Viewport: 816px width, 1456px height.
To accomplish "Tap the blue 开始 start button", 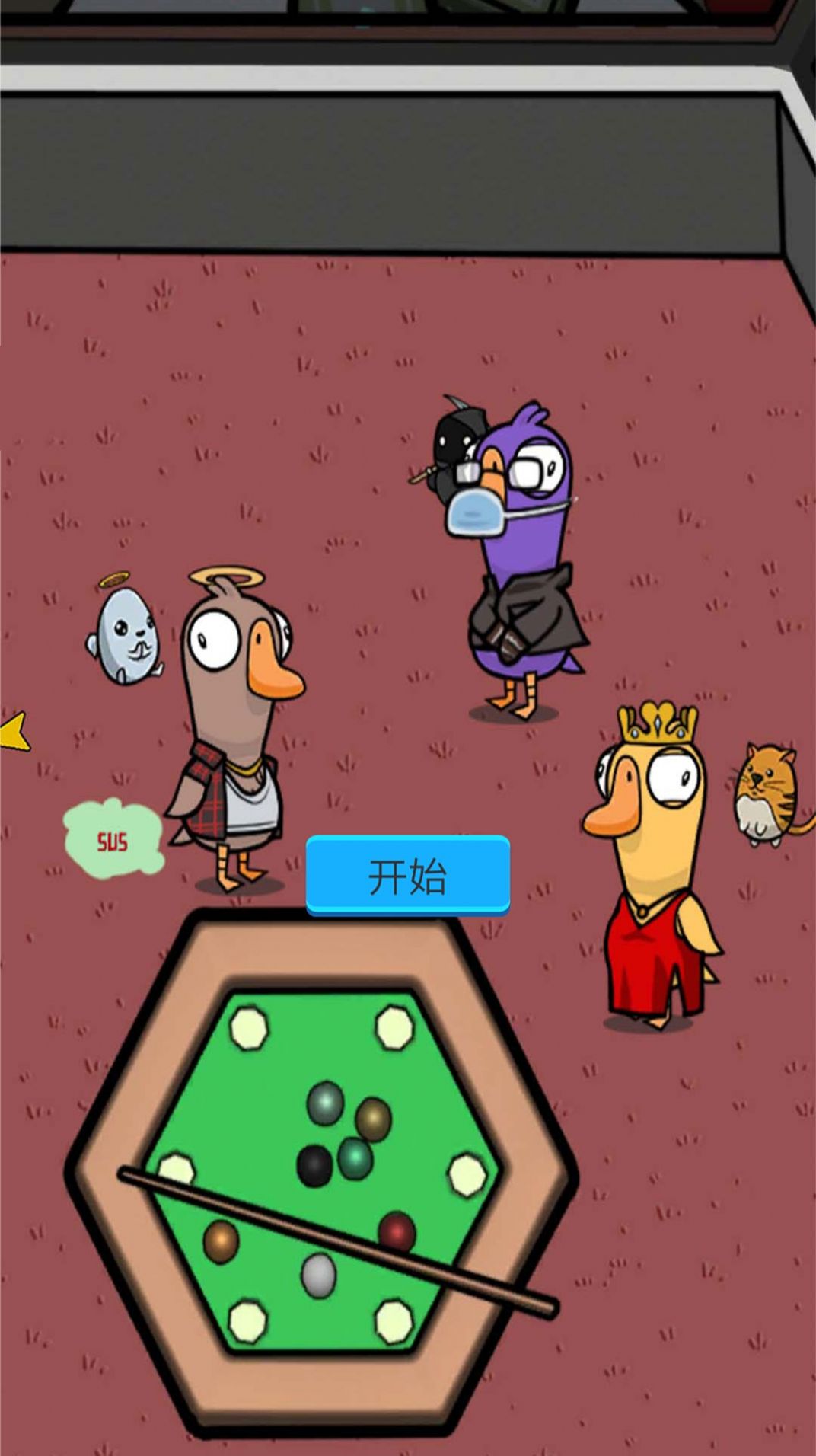I will (x=408, y=874).
